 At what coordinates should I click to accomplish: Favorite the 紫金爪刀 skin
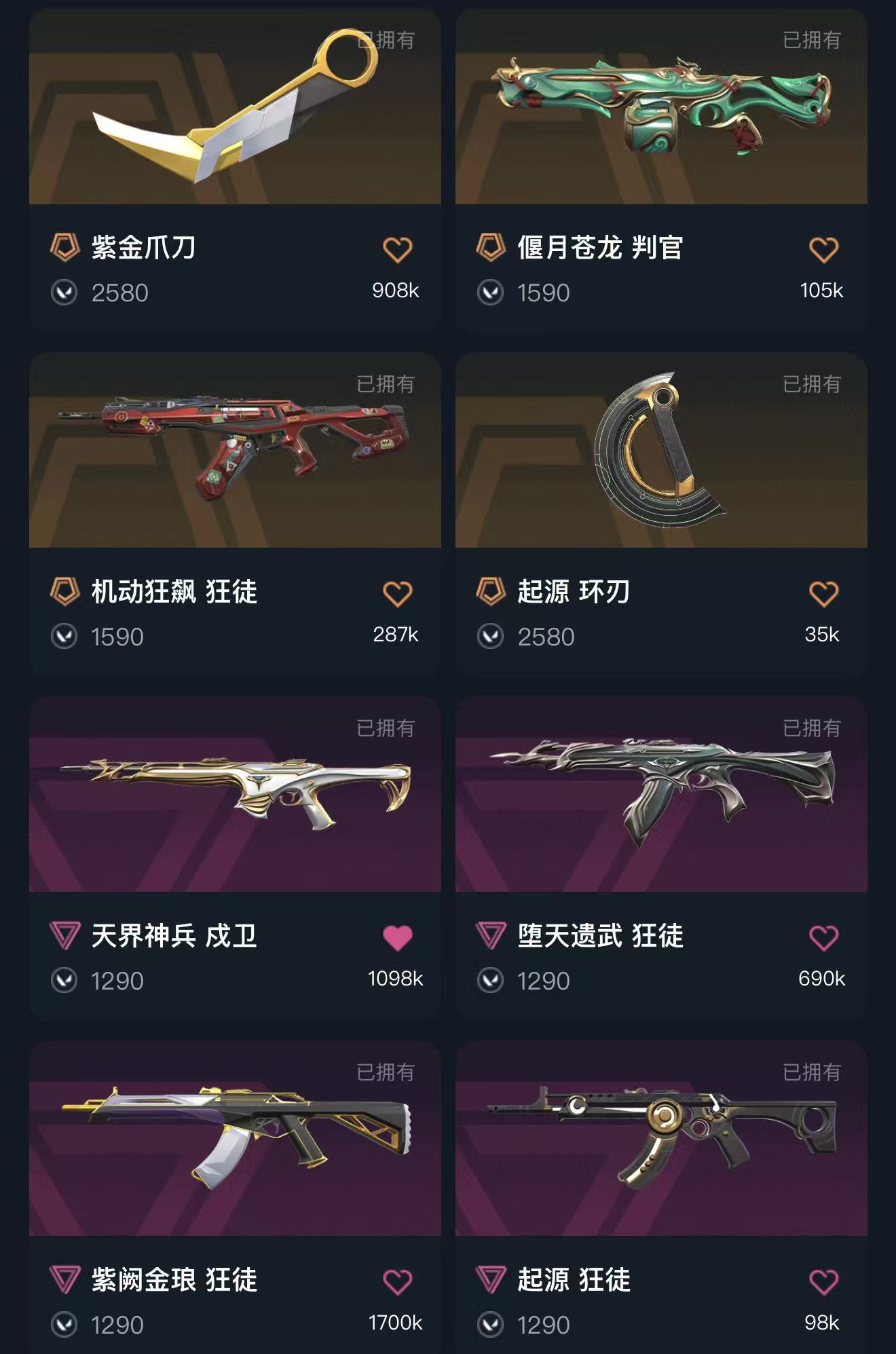coord(397,250)
